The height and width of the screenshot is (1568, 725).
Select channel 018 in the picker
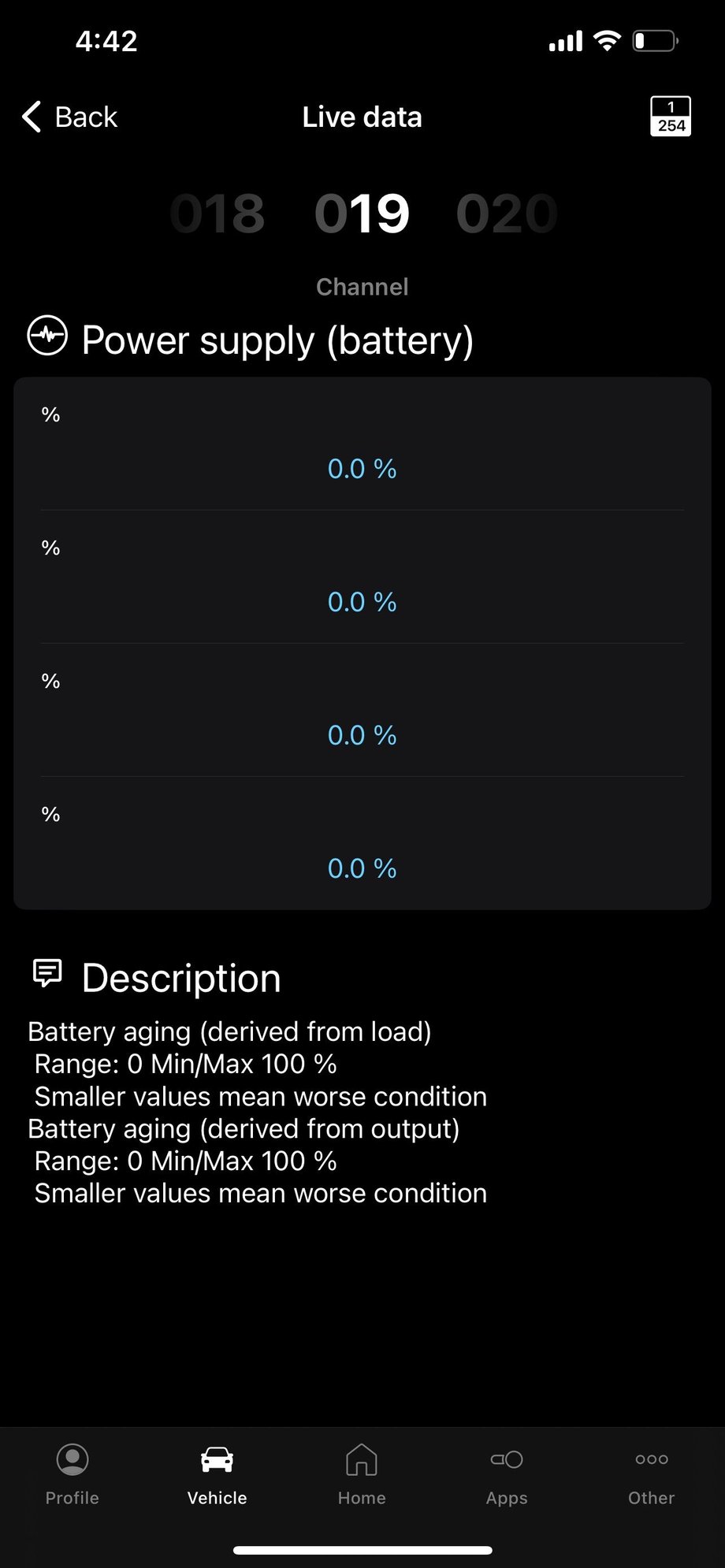pos(217,214)
